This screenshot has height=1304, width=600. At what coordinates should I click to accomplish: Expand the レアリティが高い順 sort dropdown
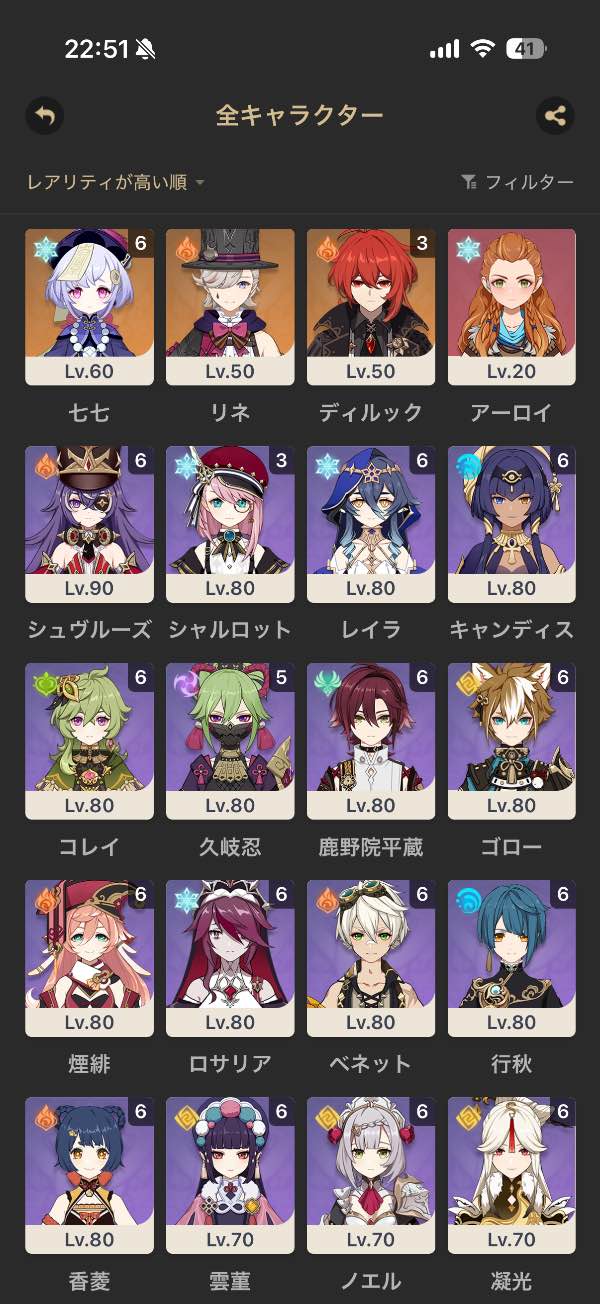(116, 182)
